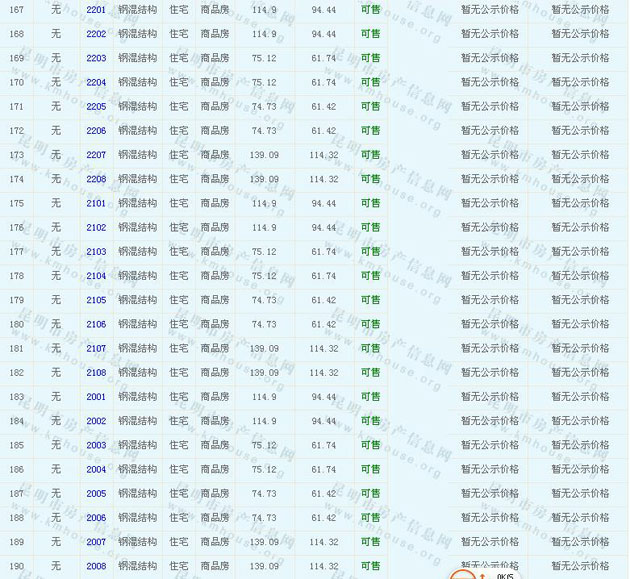View details for room 2203
The height and width of the screenshot is (579, 630).
(96, 58)
